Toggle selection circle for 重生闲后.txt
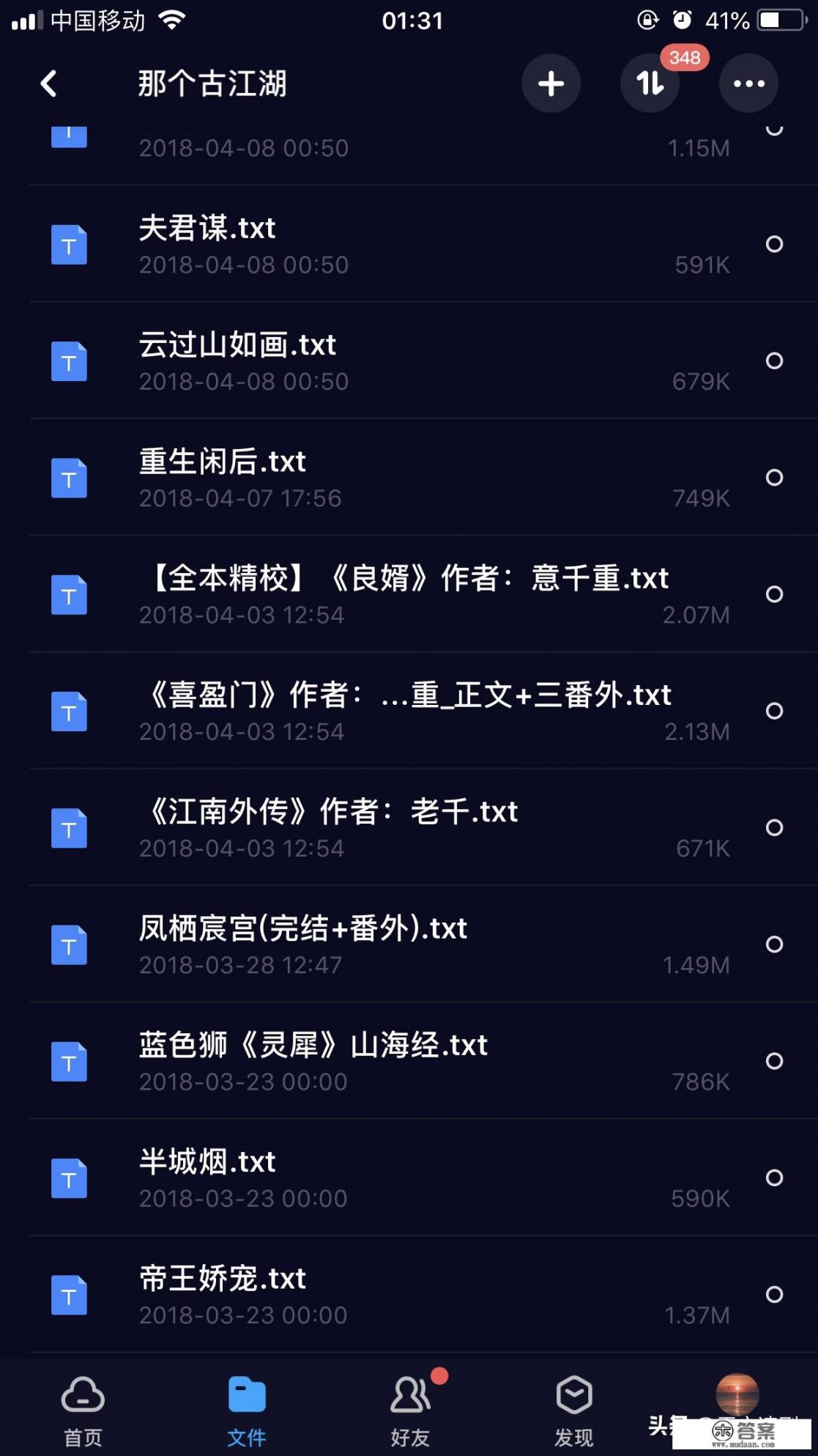Screen dimensions: 818x1456 (773, 478)
